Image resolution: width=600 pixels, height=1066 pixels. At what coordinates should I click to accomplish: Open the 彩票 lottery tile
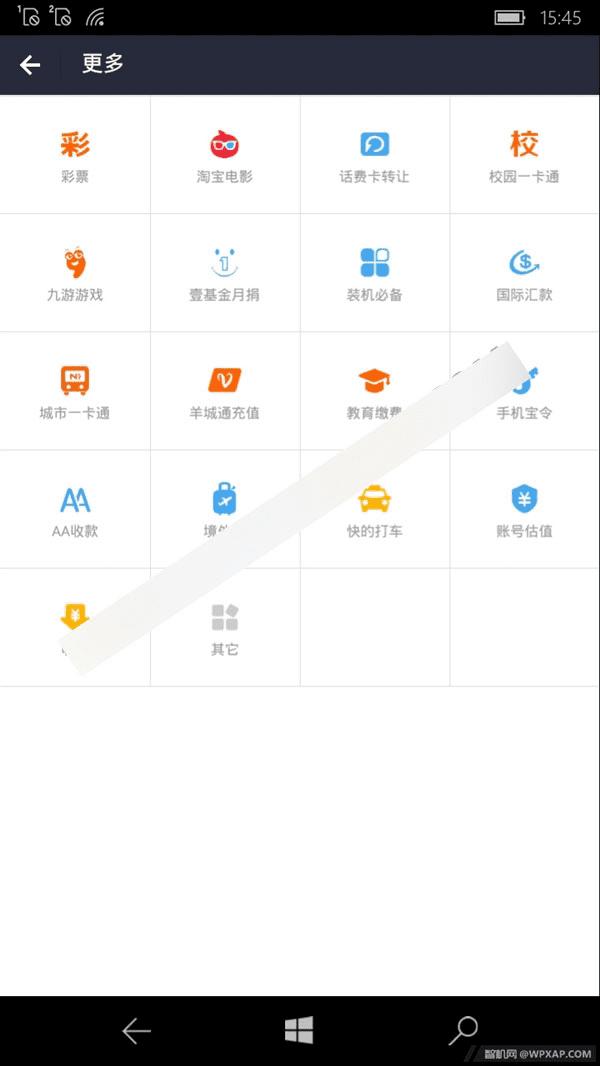[x=75, y=155]
